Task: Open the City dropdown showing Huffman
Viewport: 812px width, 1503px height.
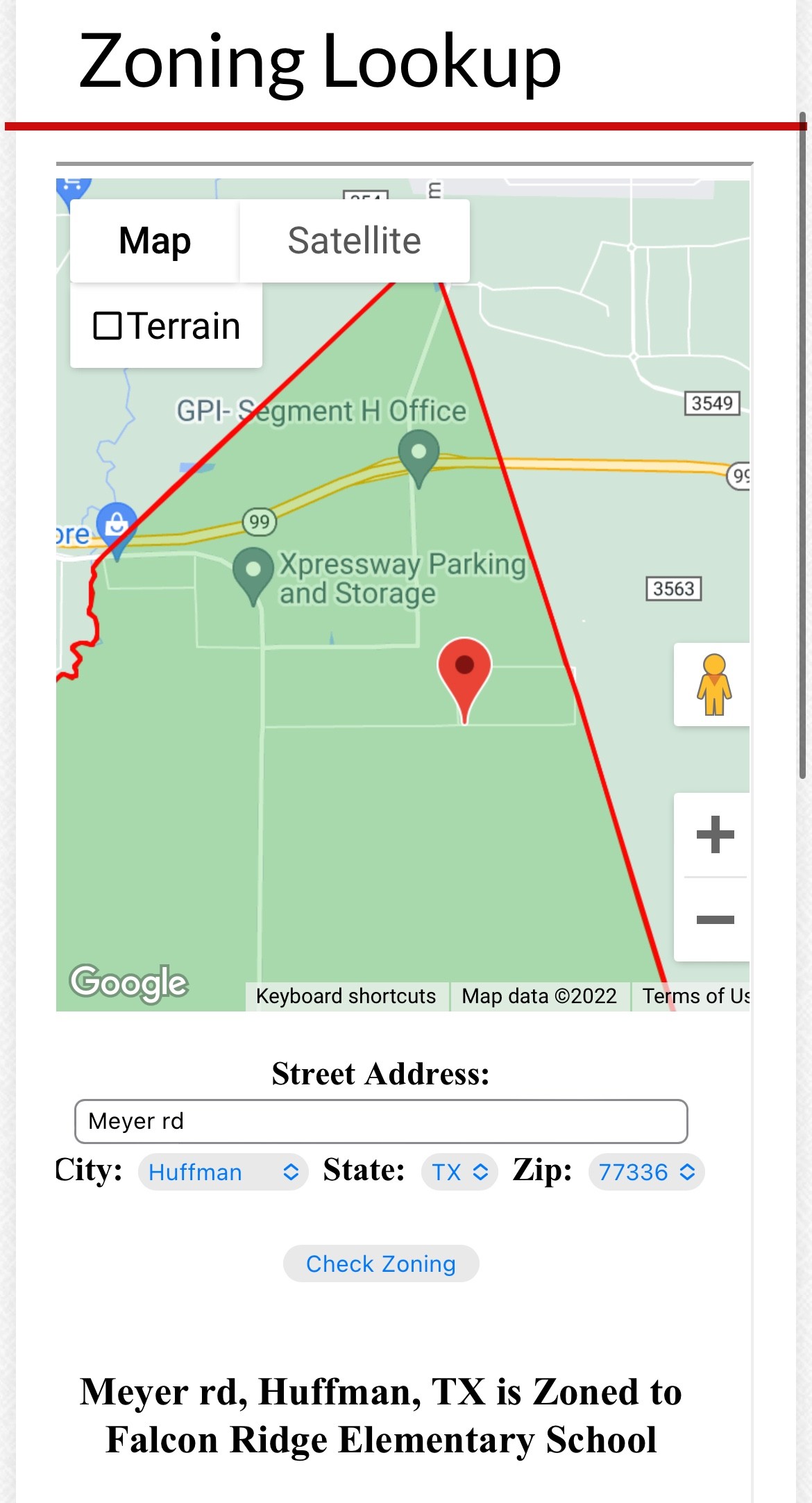Action: (x=223, y=1172)
